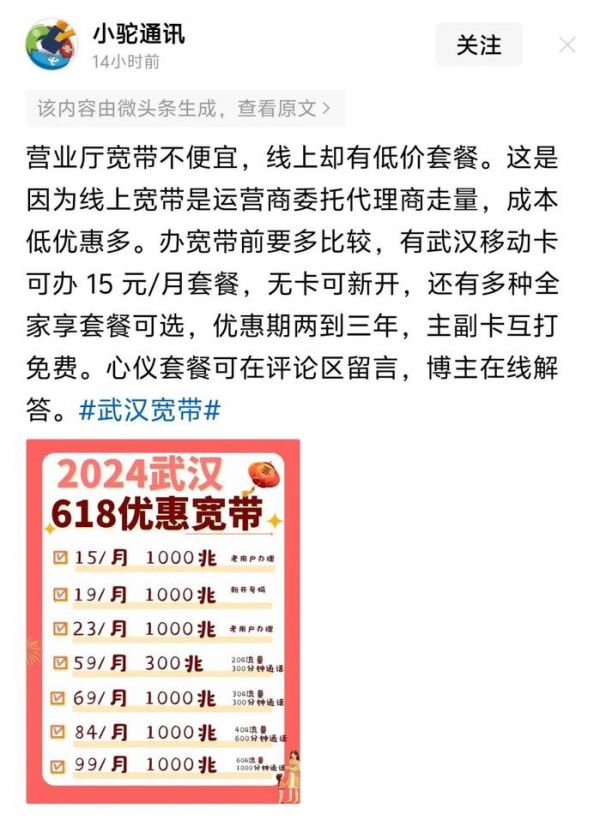Open the #武汉宽带# hashtag topic
This screenshot has width=600, height=826.
[x=148, y=412]
